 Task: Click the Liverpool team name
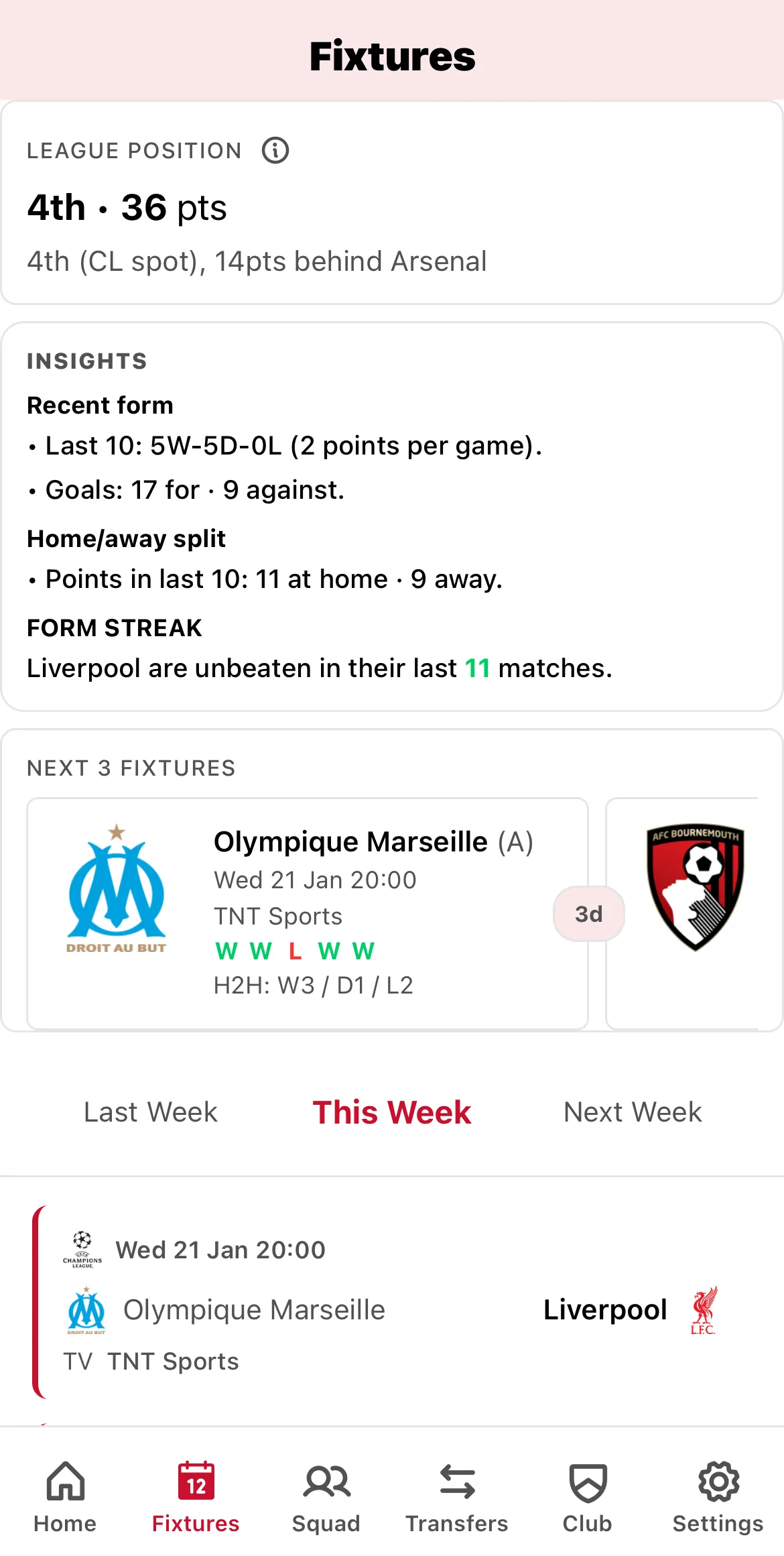click(604, 1309)
